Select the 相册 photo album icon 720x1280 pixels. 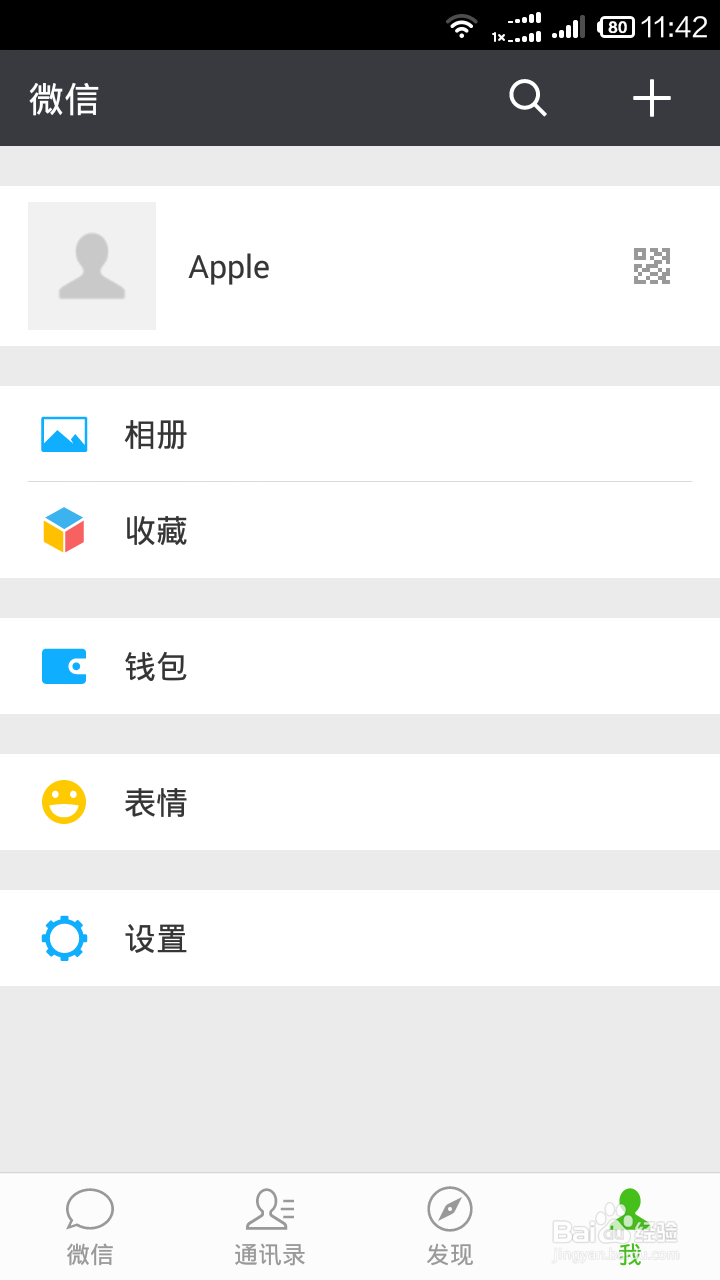tap(63, 435)
